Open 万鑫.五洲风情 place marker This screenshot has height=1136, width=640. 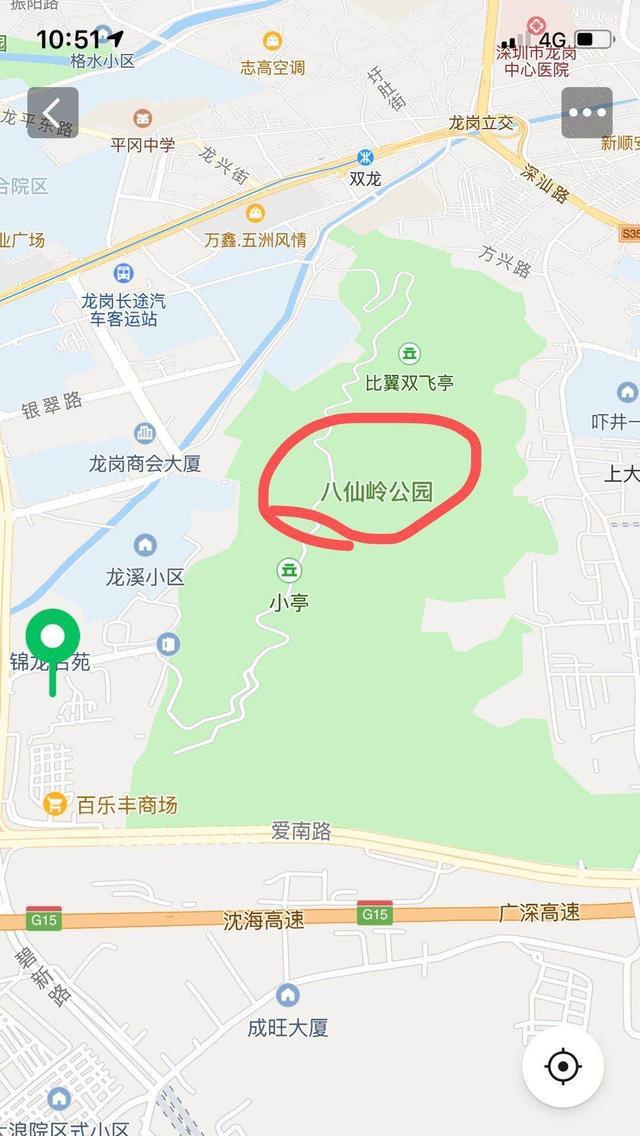coord(256,213)
